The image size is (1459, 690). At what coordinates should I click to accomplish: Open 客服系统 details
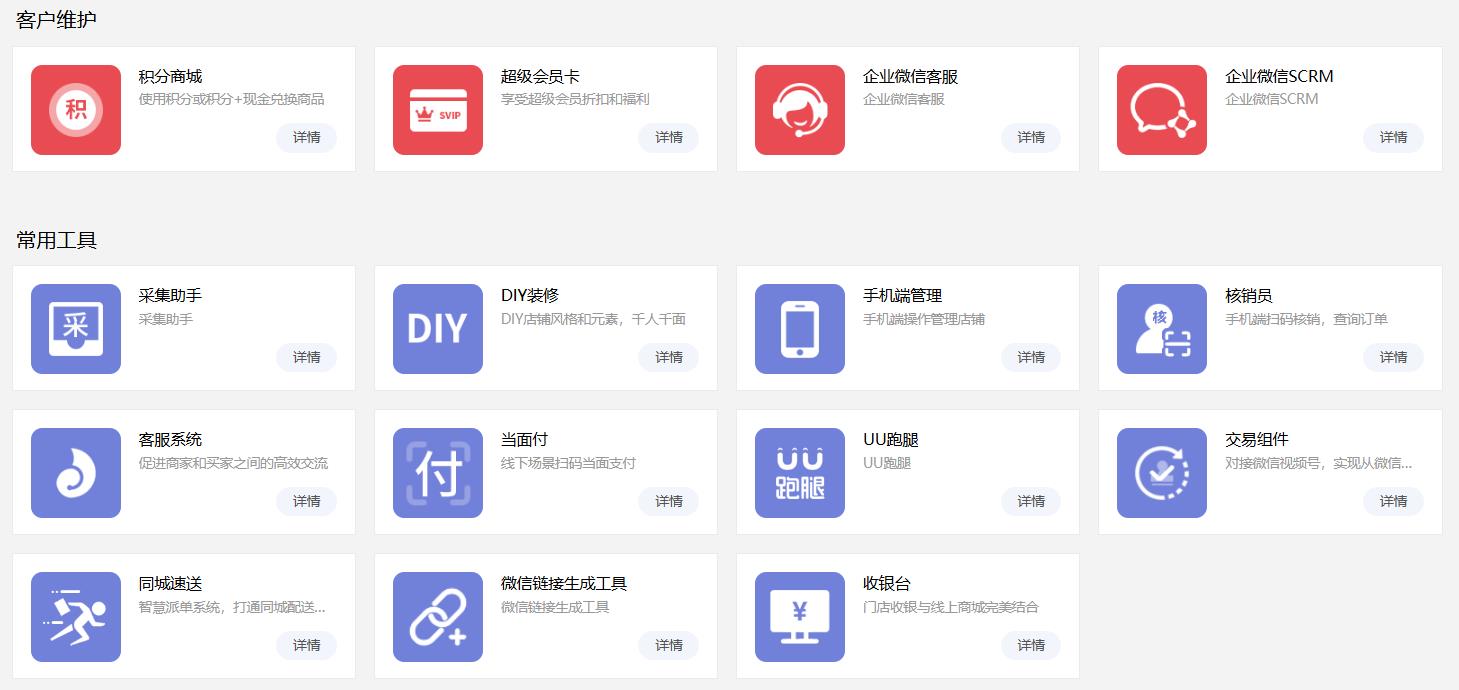click(306, 501)
